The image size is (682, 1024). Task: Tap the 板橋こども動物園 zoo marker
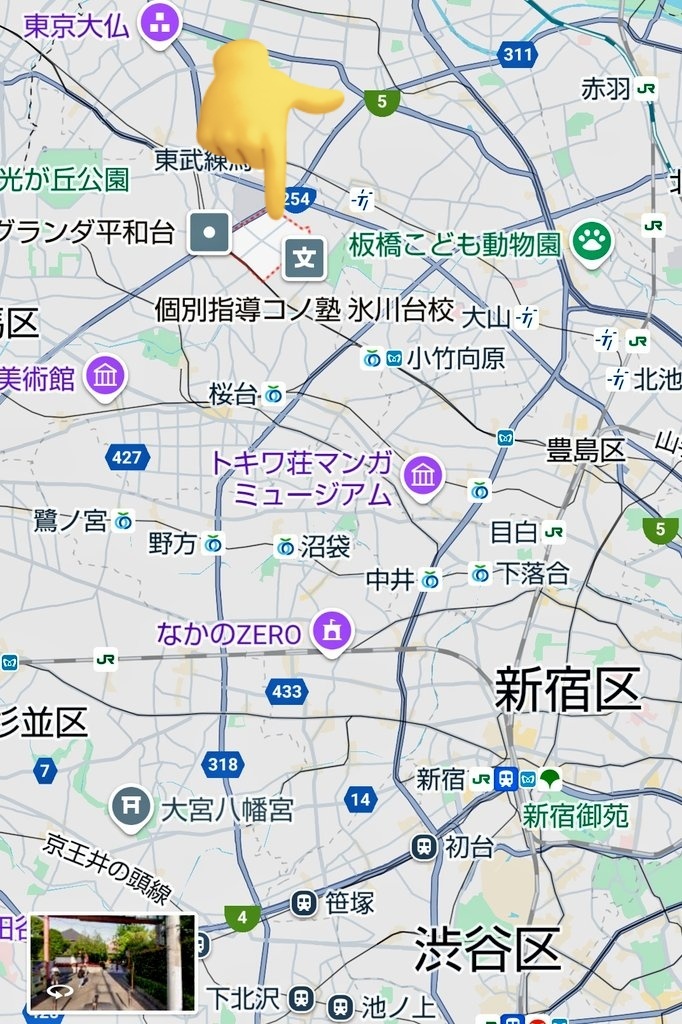pyautogui.click(x=591, y=241)
